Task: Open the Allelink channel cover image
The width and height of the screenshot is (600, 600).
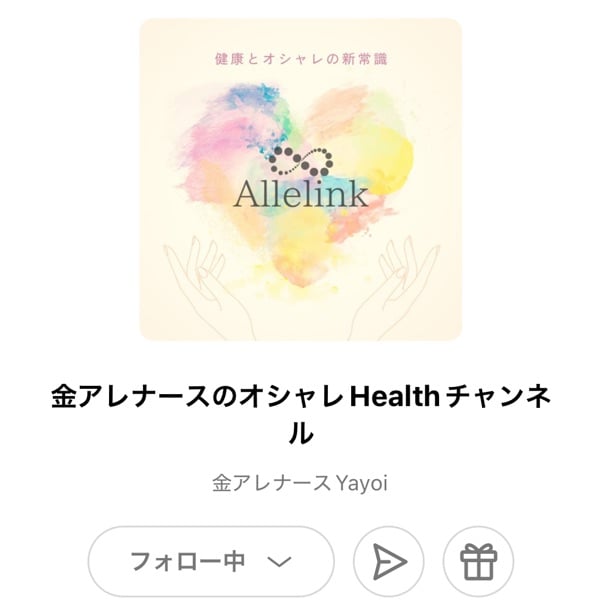Action: point(301,180)
